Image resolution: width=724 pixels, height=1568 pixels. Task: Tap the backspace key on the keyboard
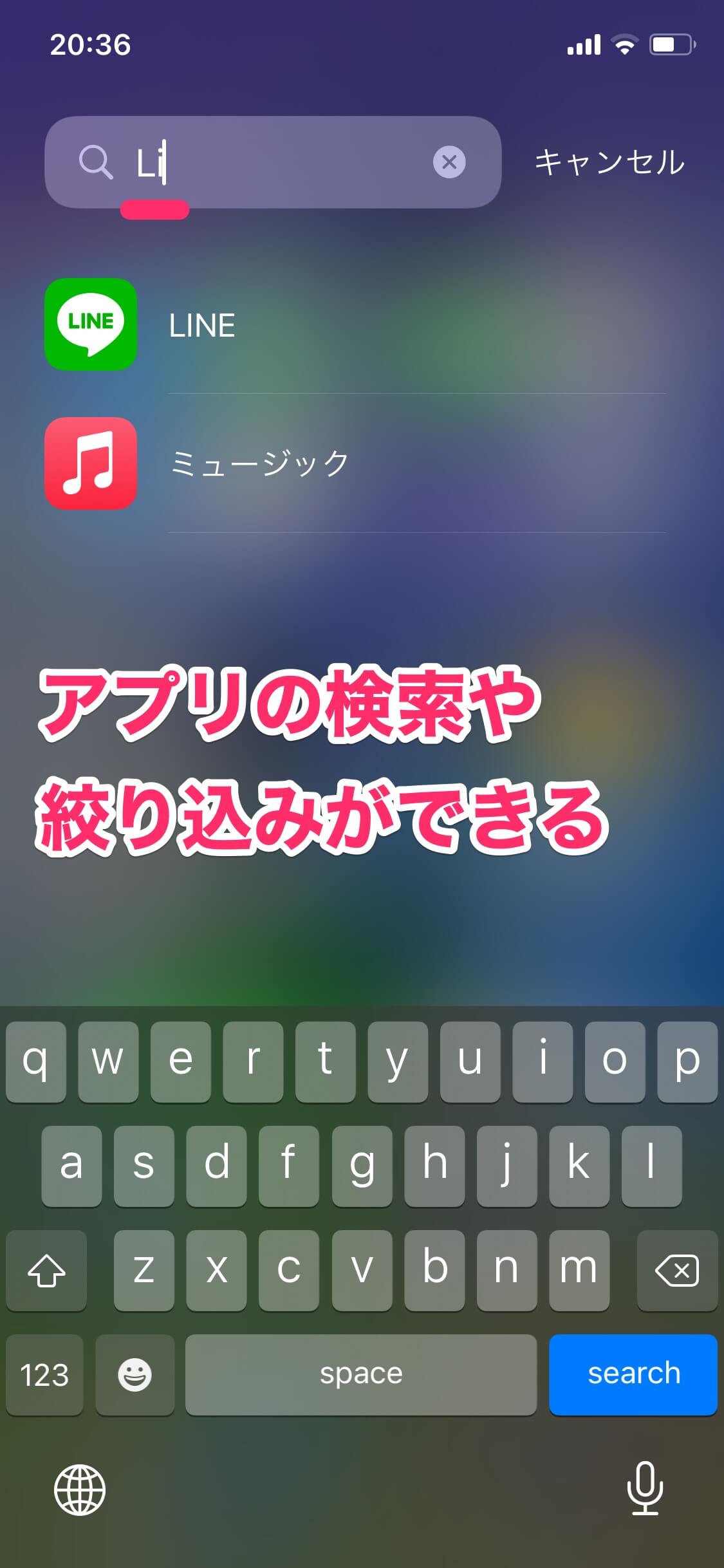point(677,1271)
